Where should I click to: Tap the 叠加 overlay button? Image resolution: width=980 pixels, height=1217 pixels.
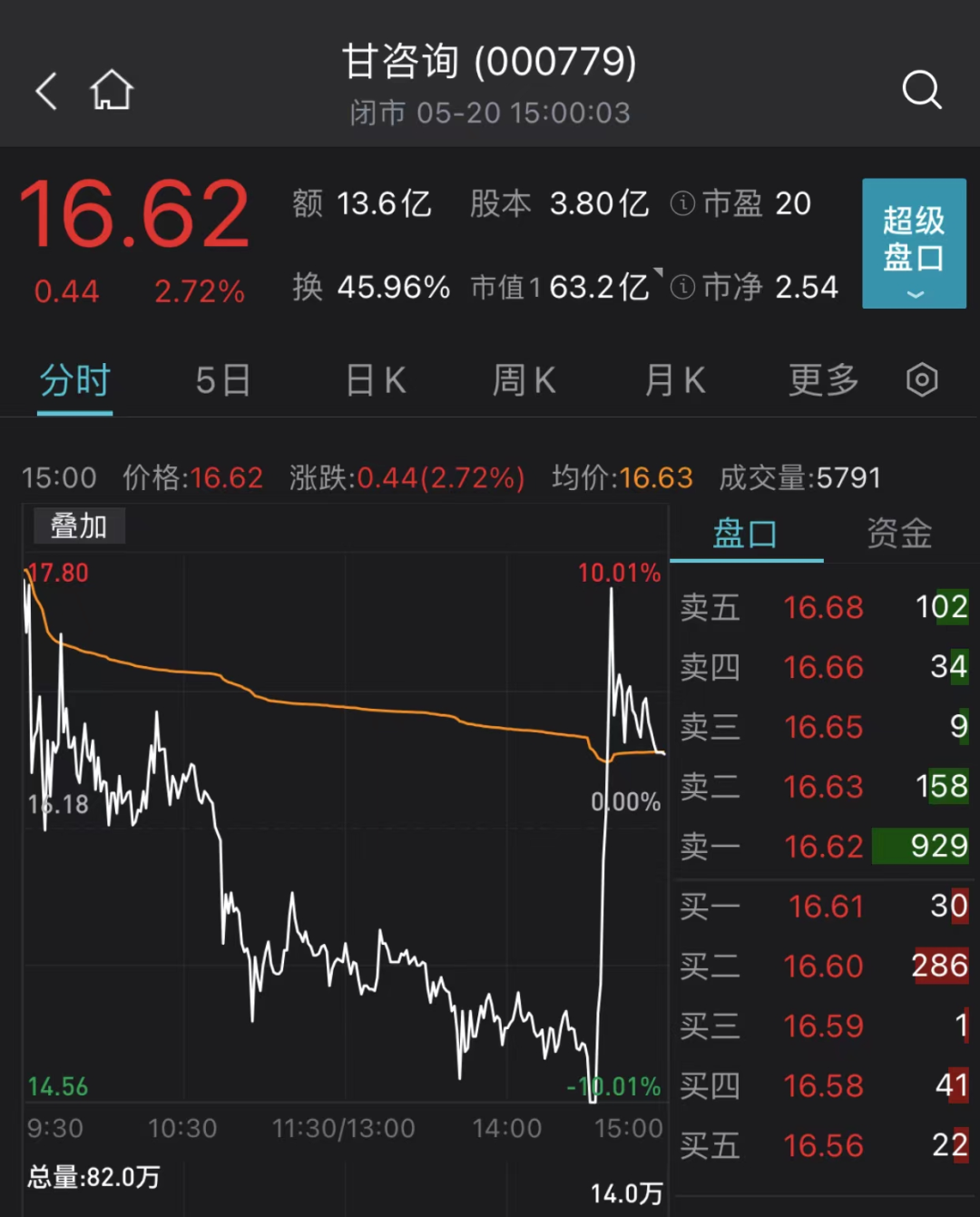(79, 526)
